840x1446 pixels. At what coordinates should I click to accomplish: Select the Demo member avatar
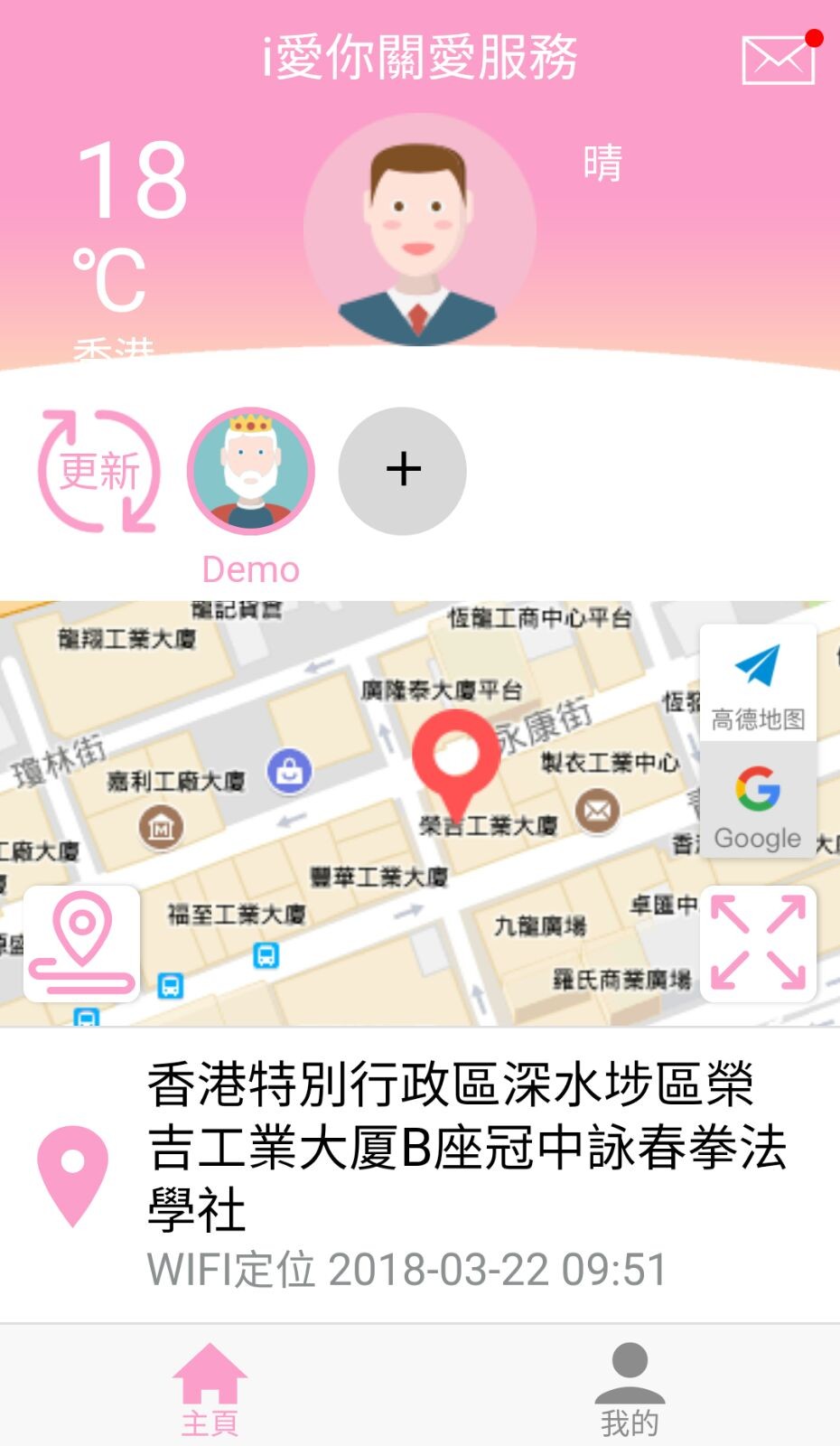pyautogui.click(x=251, y=471)
